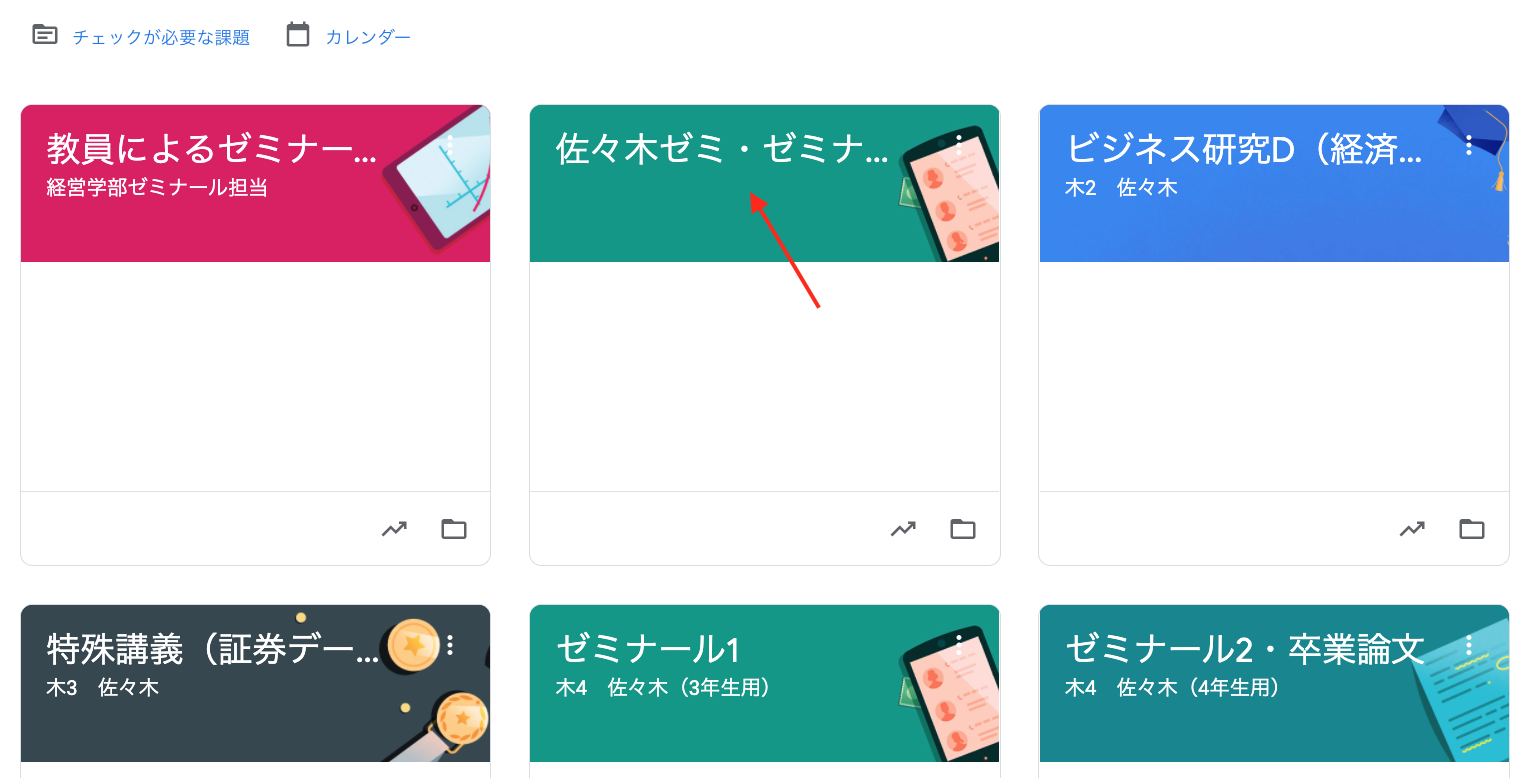Screen dimensions: 1532x778
Task: Open チェックが必要な課題 link
Action: tap(160, 37)
